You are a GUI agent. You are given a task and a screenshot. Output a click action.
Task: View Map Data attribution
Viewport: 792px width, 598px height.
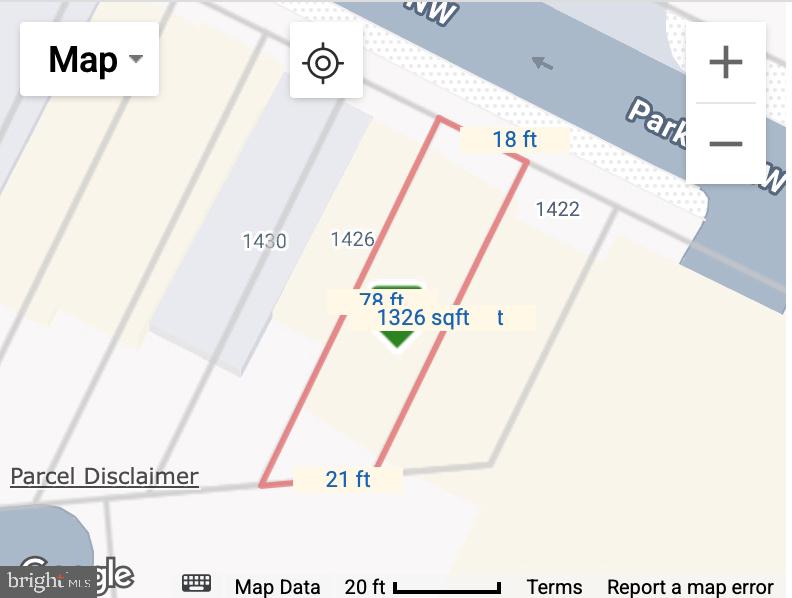pyautogui.click(x=277, y=587)
